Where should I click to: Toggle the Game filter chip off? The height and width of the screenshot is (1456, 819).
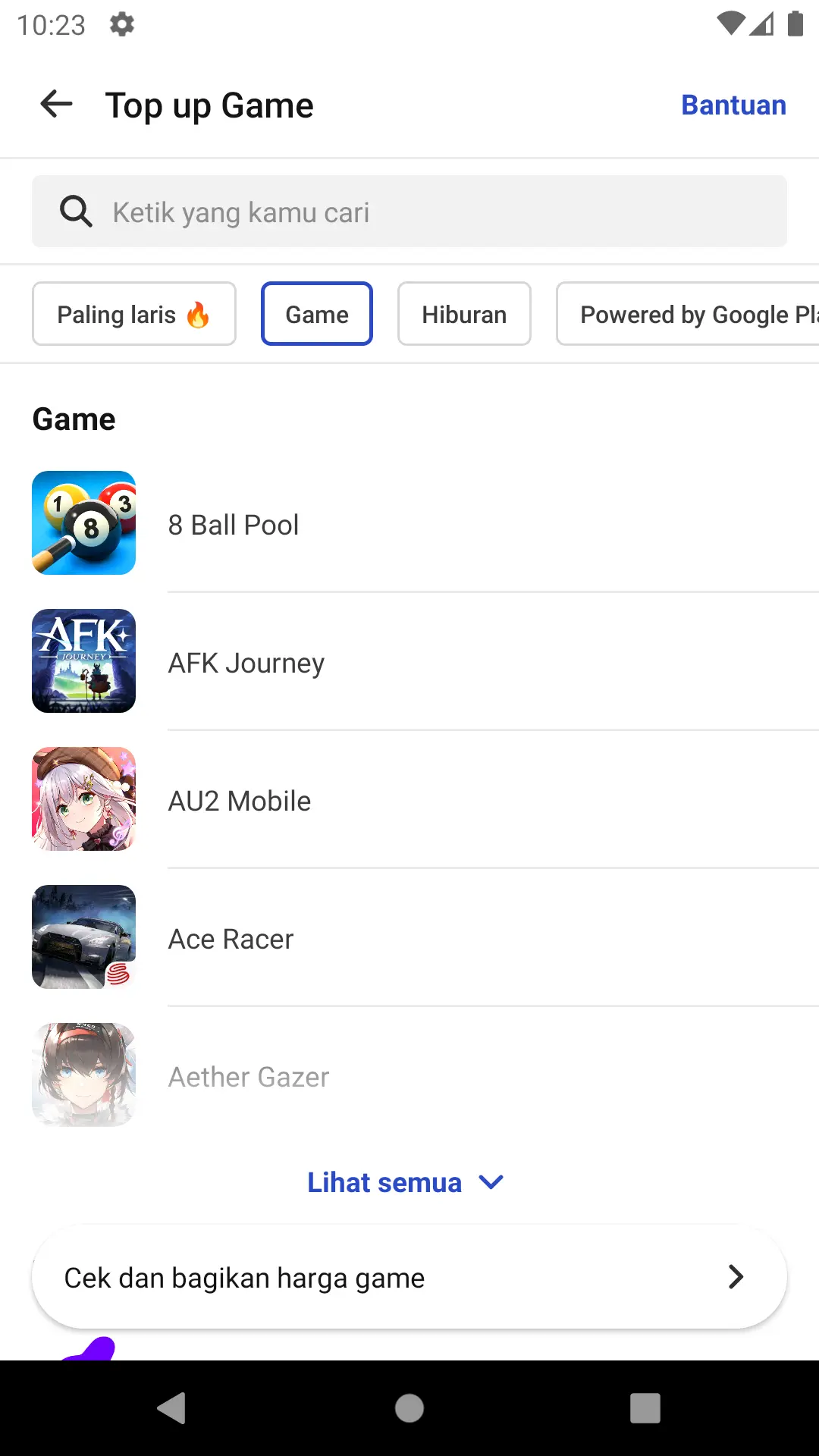tap(316, 313)
